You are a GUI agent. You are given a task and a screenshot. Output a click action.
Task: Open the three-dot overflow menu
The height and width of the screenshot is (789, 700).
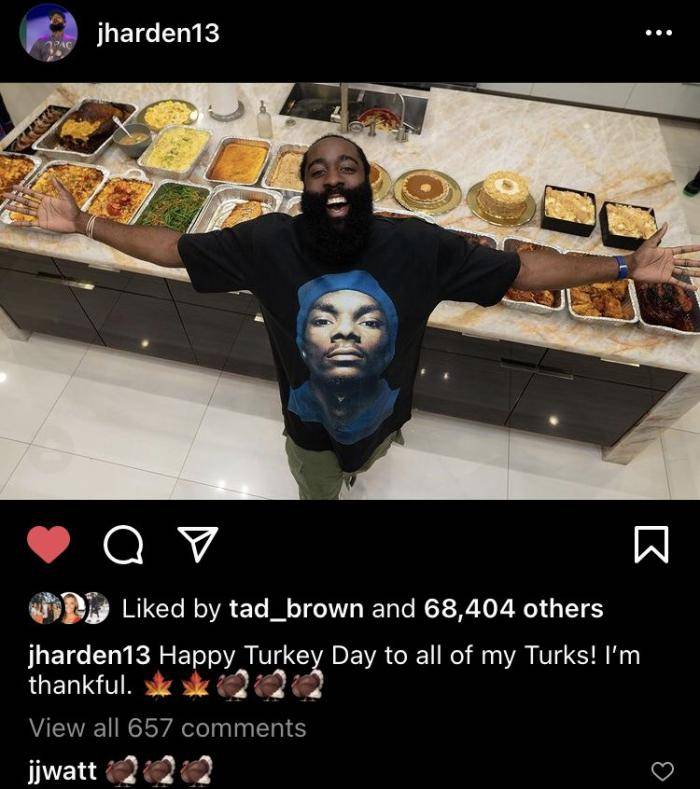[x=658, y=33]
